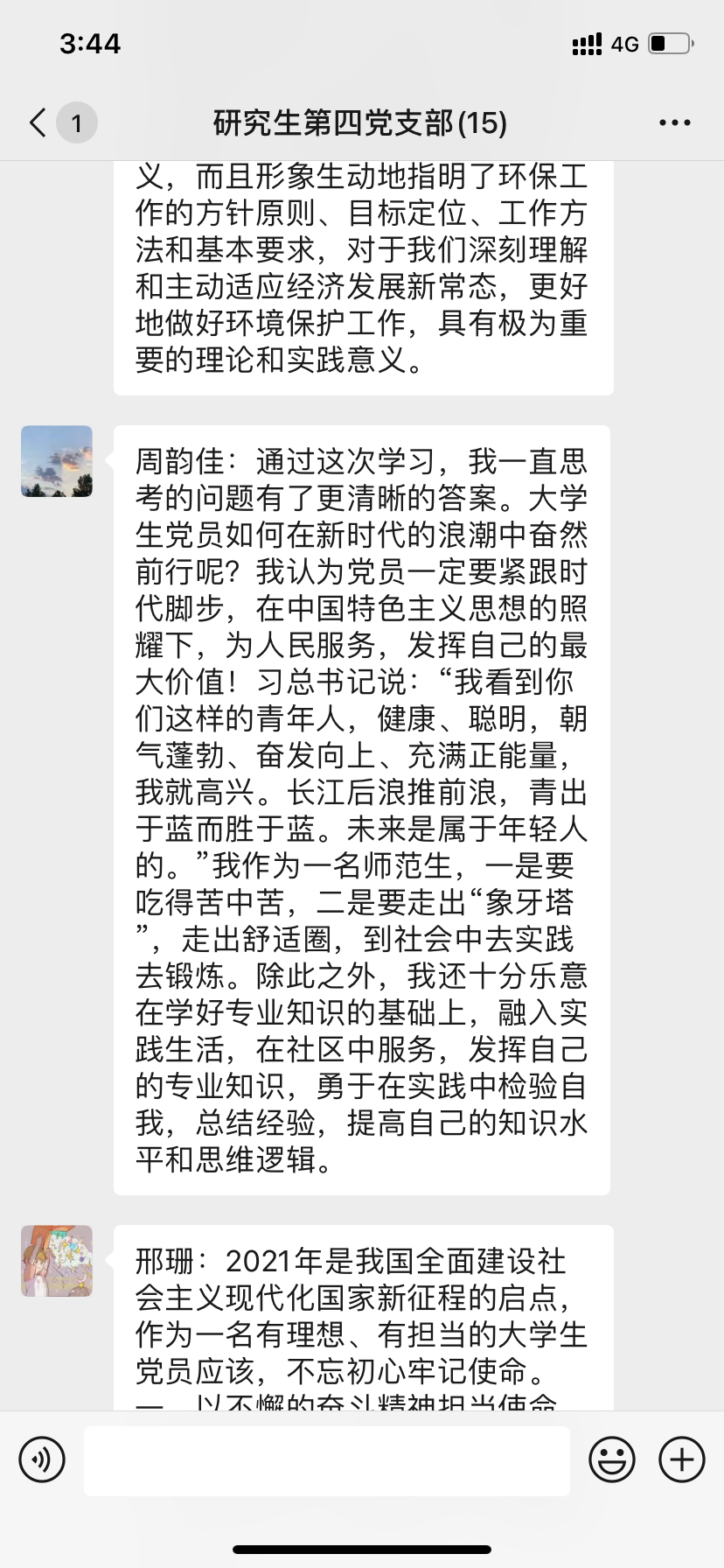Open the cartoon avatar profile

[x=57, y=1261]
